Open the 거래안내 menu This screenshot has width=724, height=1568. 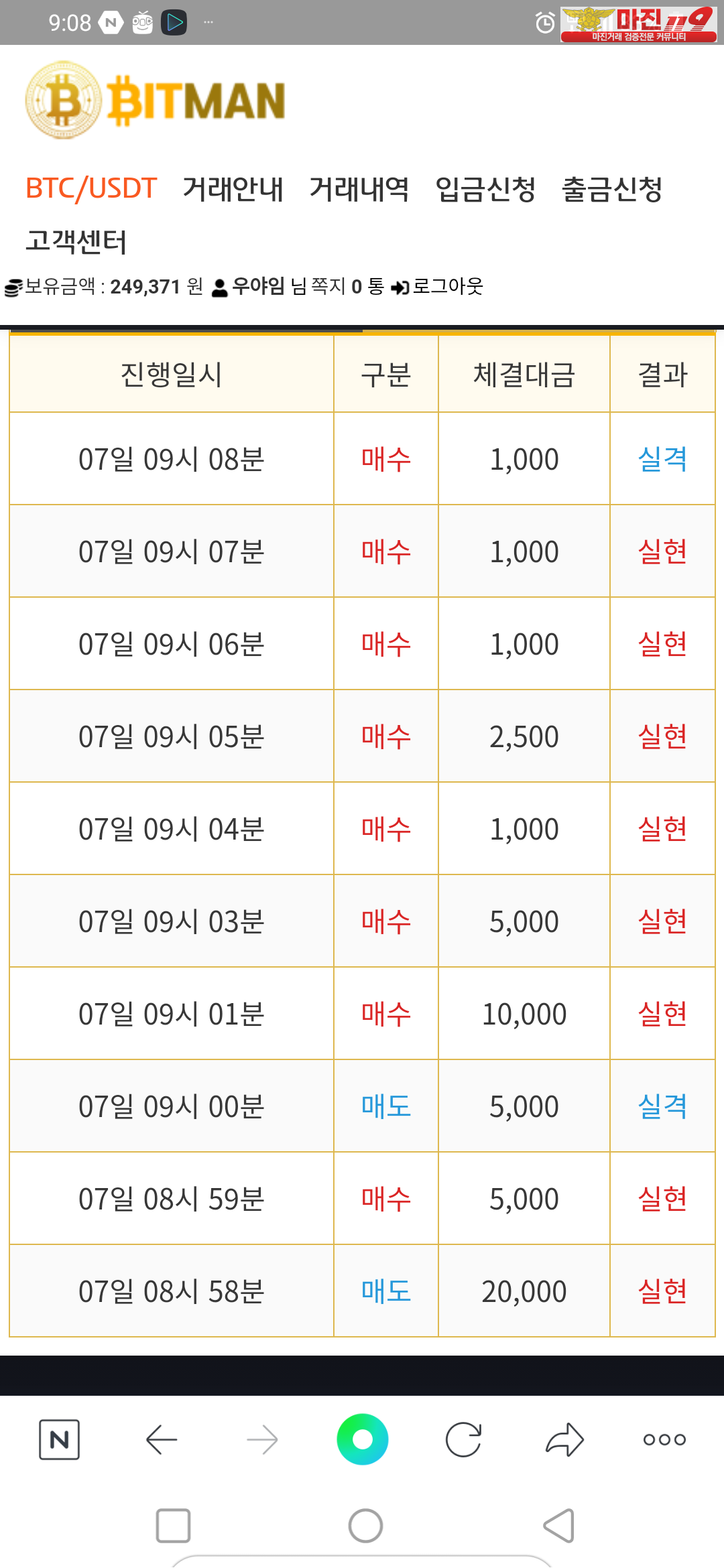click(233, 189)
